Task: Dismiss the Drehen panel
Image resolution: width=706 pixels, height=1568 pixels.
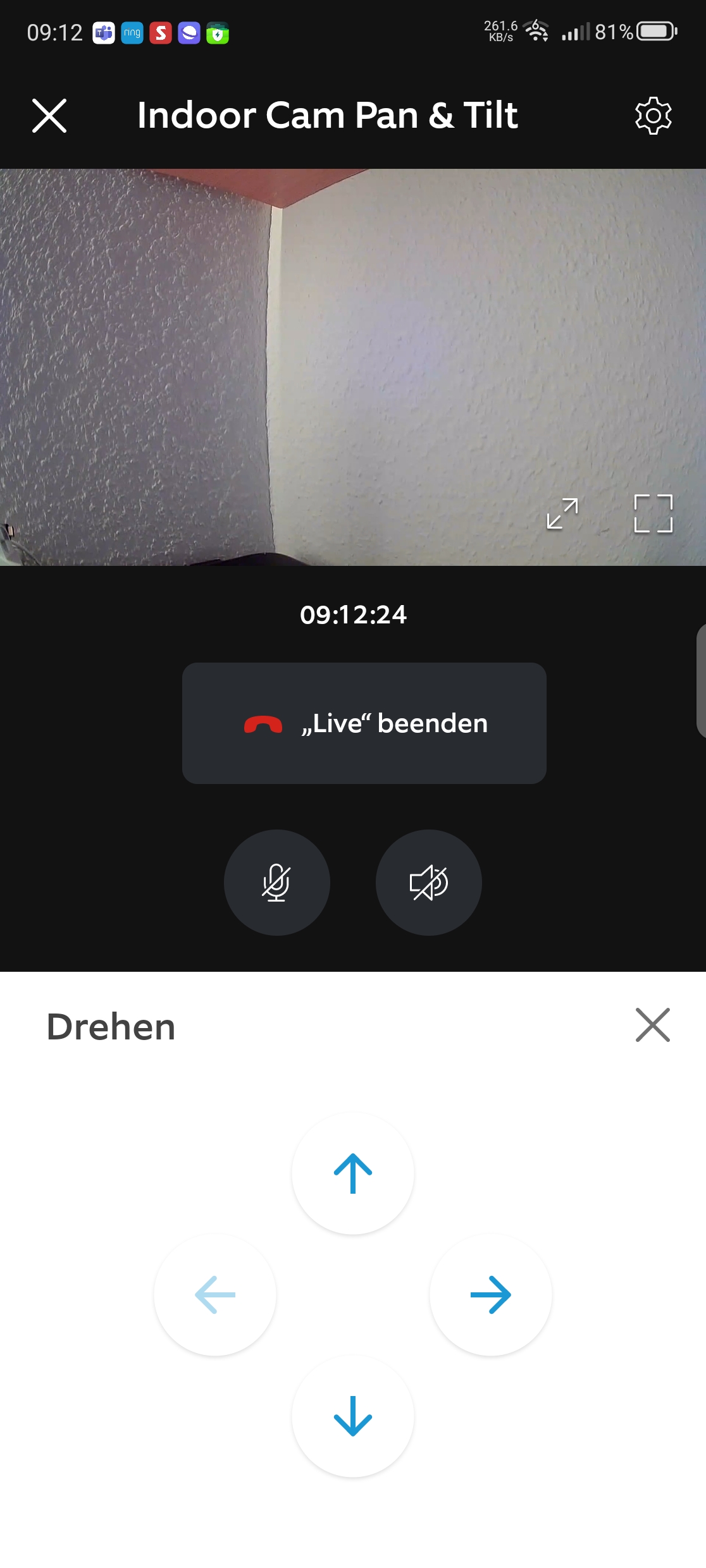Action: [x=652, y=1025]
